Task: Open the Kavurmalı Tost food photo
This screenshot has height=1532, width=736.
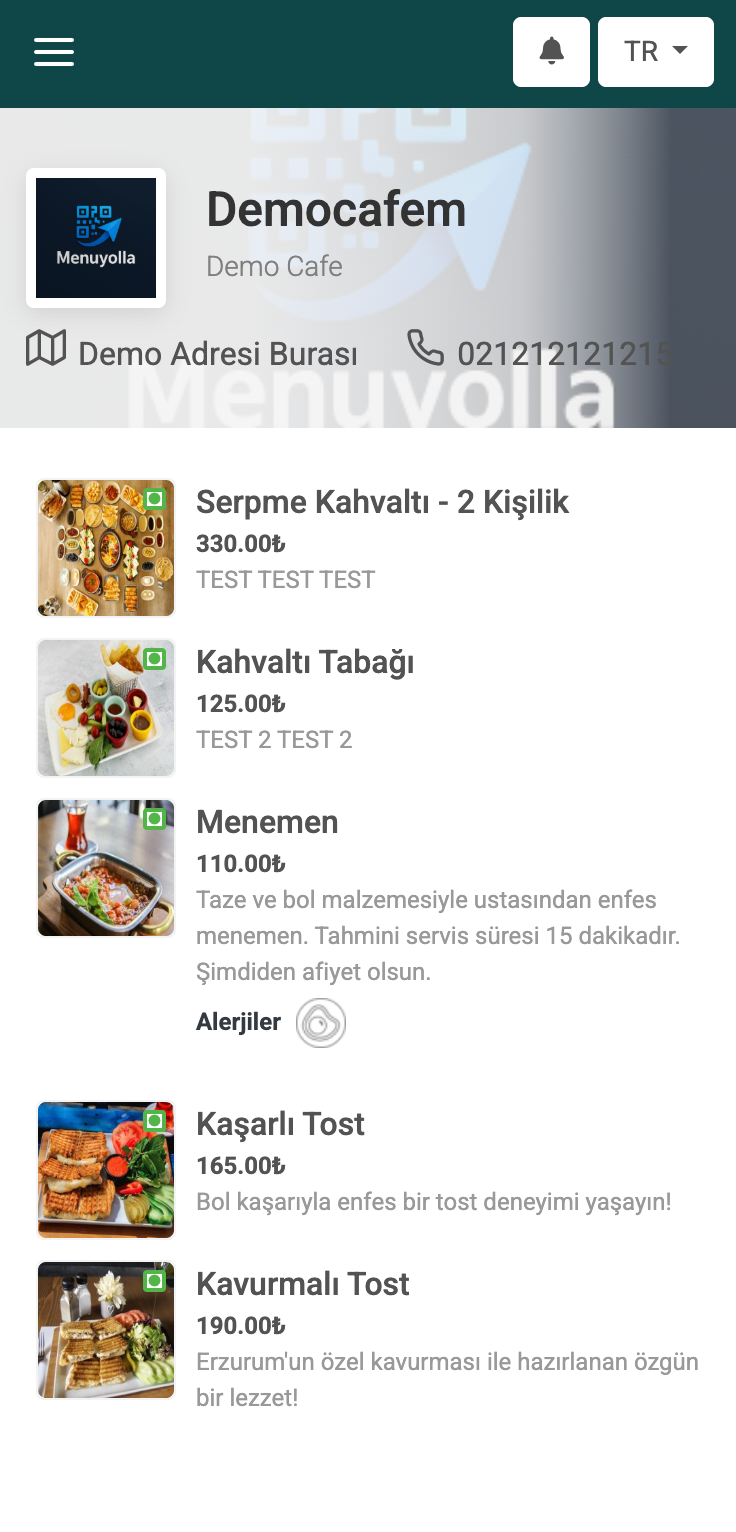Action: tap(105, 1330)
